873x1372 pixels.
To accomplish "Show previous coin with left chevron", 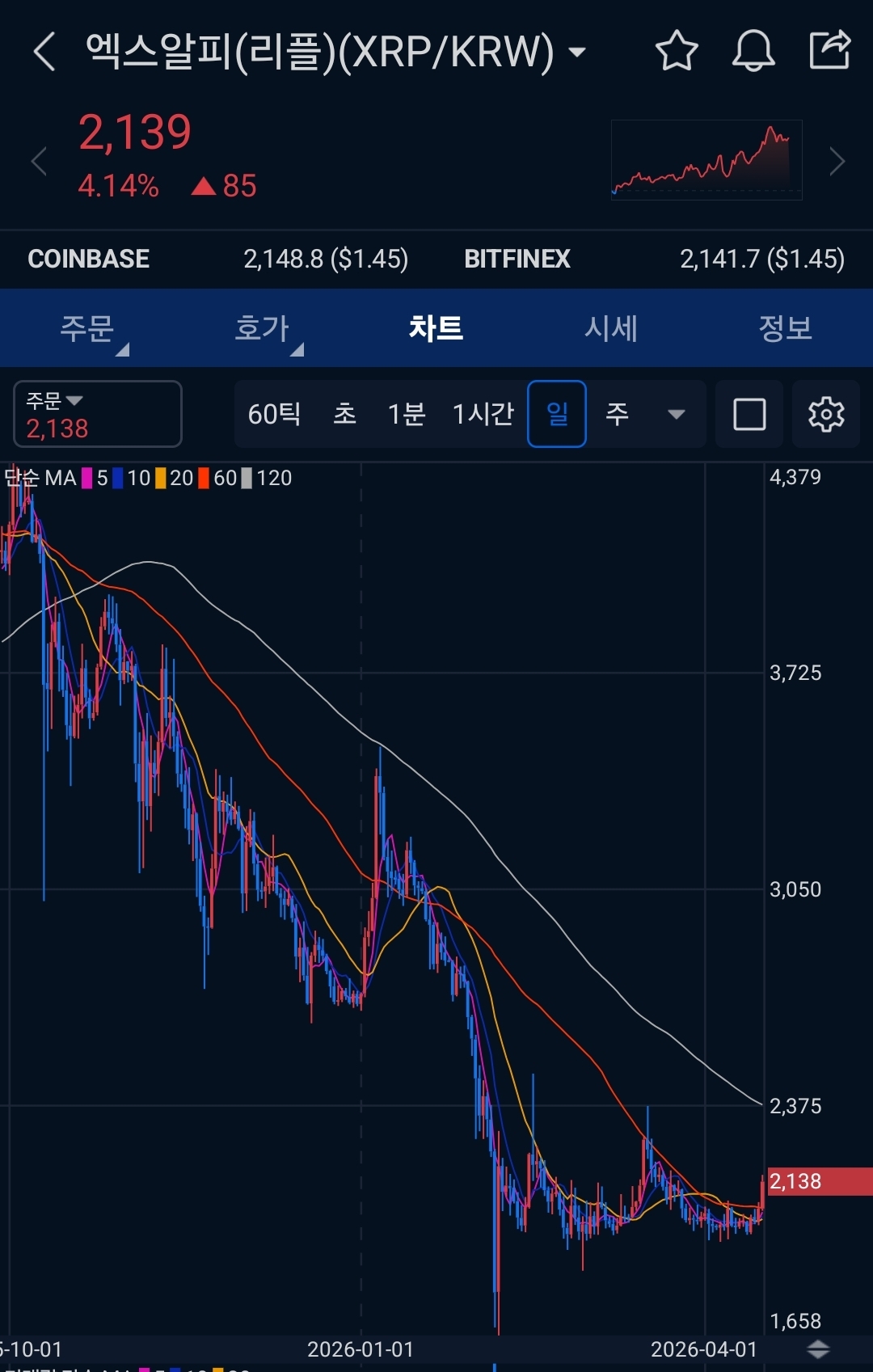I will [x=38, y=162].
